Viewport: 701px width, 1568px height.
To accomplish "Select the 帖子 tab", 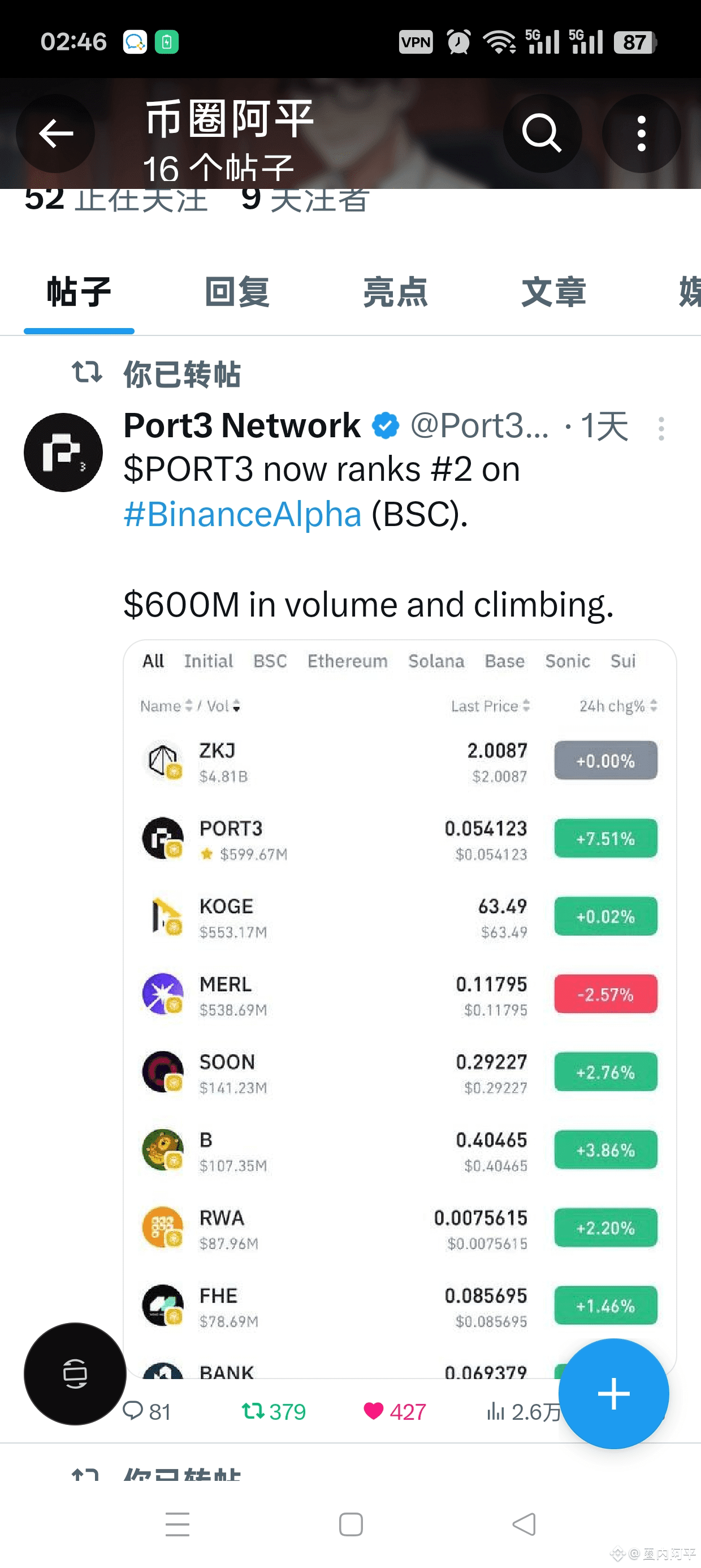I will point(79,291).
